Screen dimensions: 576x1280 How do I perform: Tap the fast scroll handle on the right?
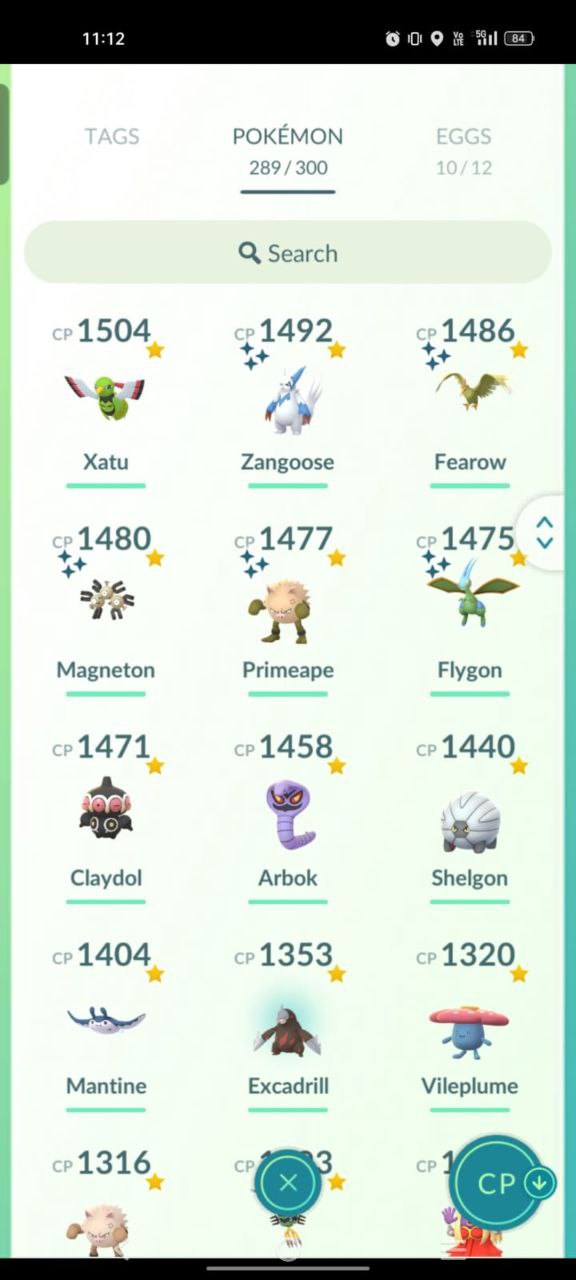pyautogui.click(x=544, y=532)
